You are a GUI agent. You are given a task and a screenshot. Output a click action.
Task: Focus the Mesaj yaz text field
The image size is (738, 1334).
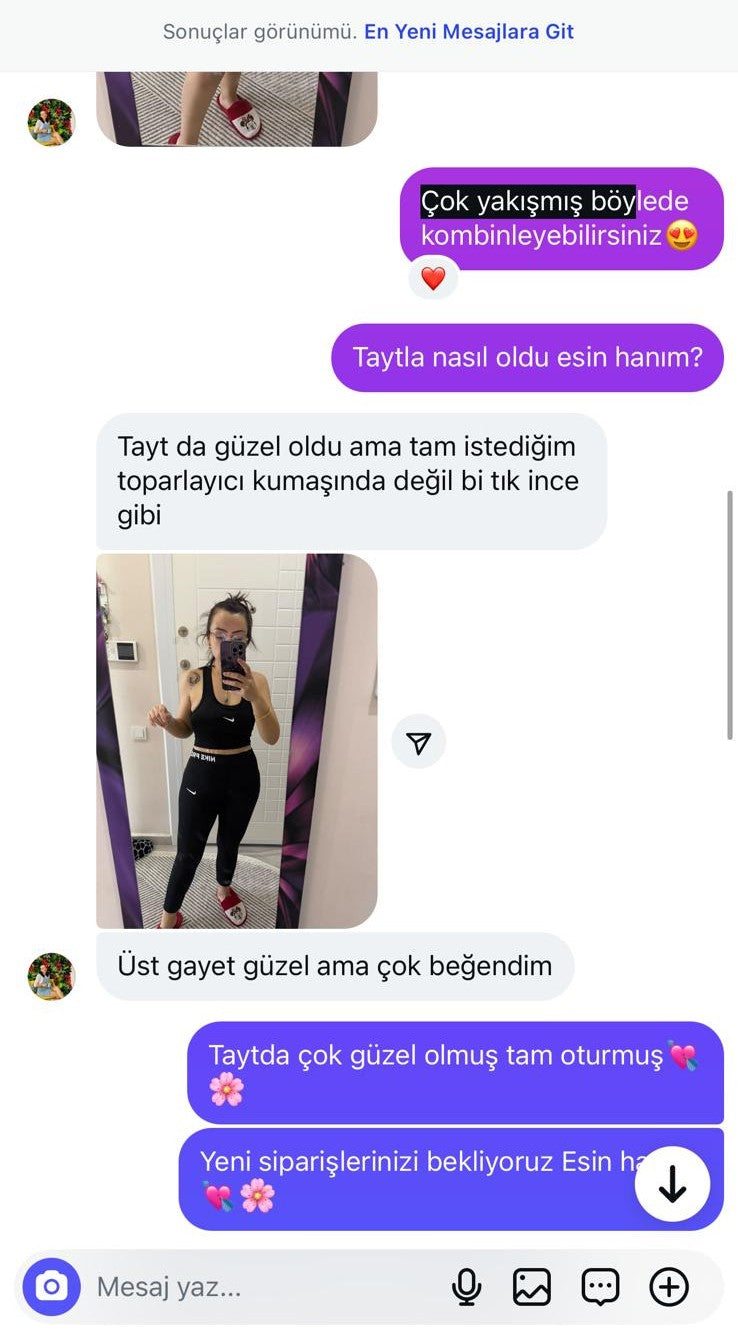point(260,1287)
